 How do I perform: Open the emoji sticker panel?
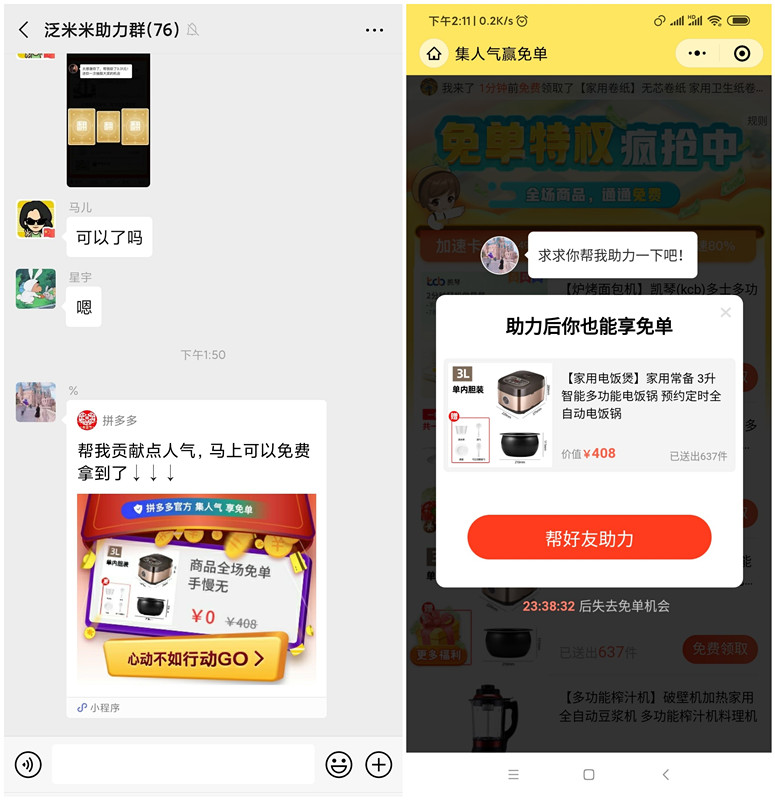tap(339, 765)
